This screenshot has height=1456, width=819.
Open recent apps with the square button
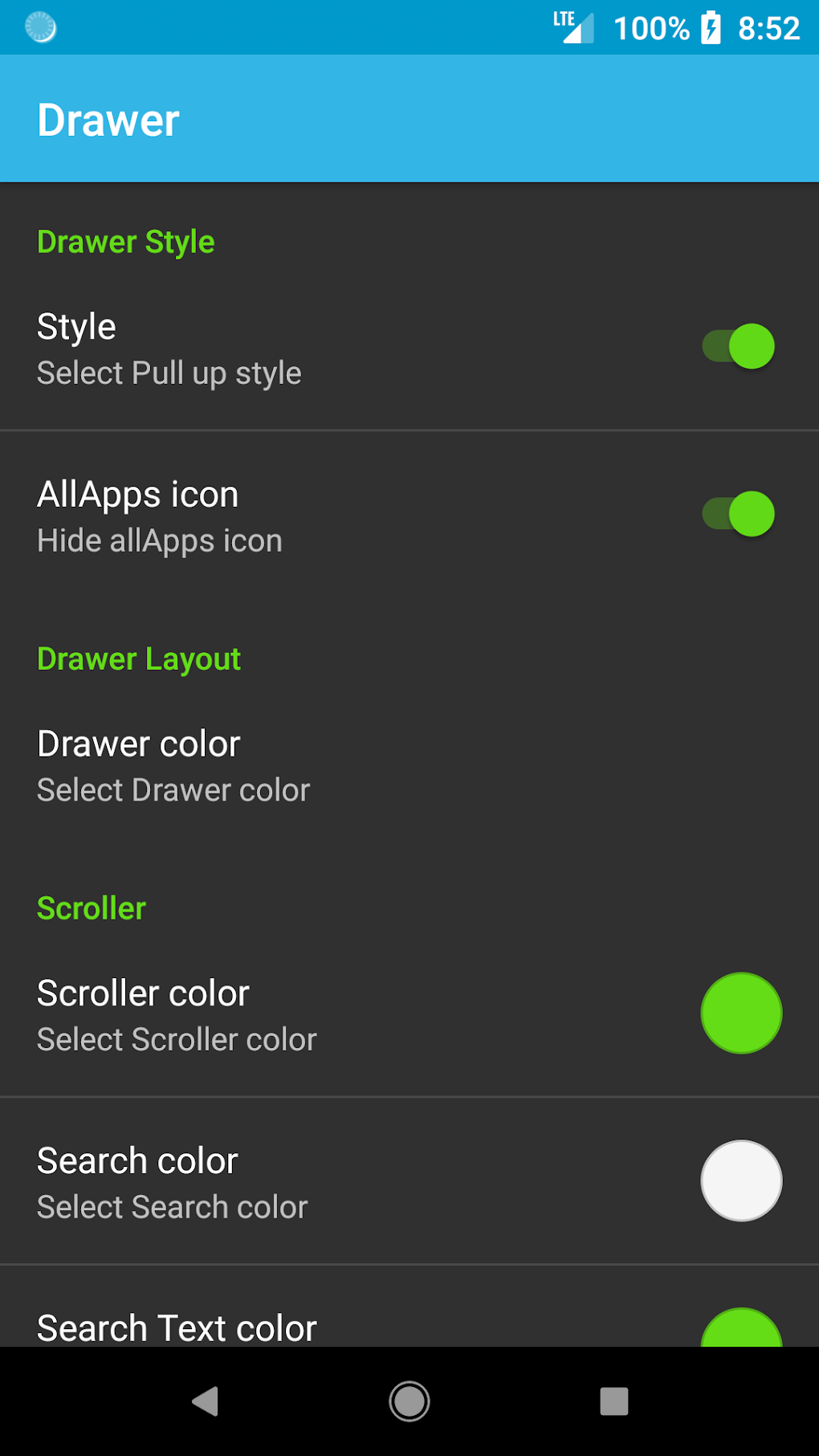pos(613,1401)
